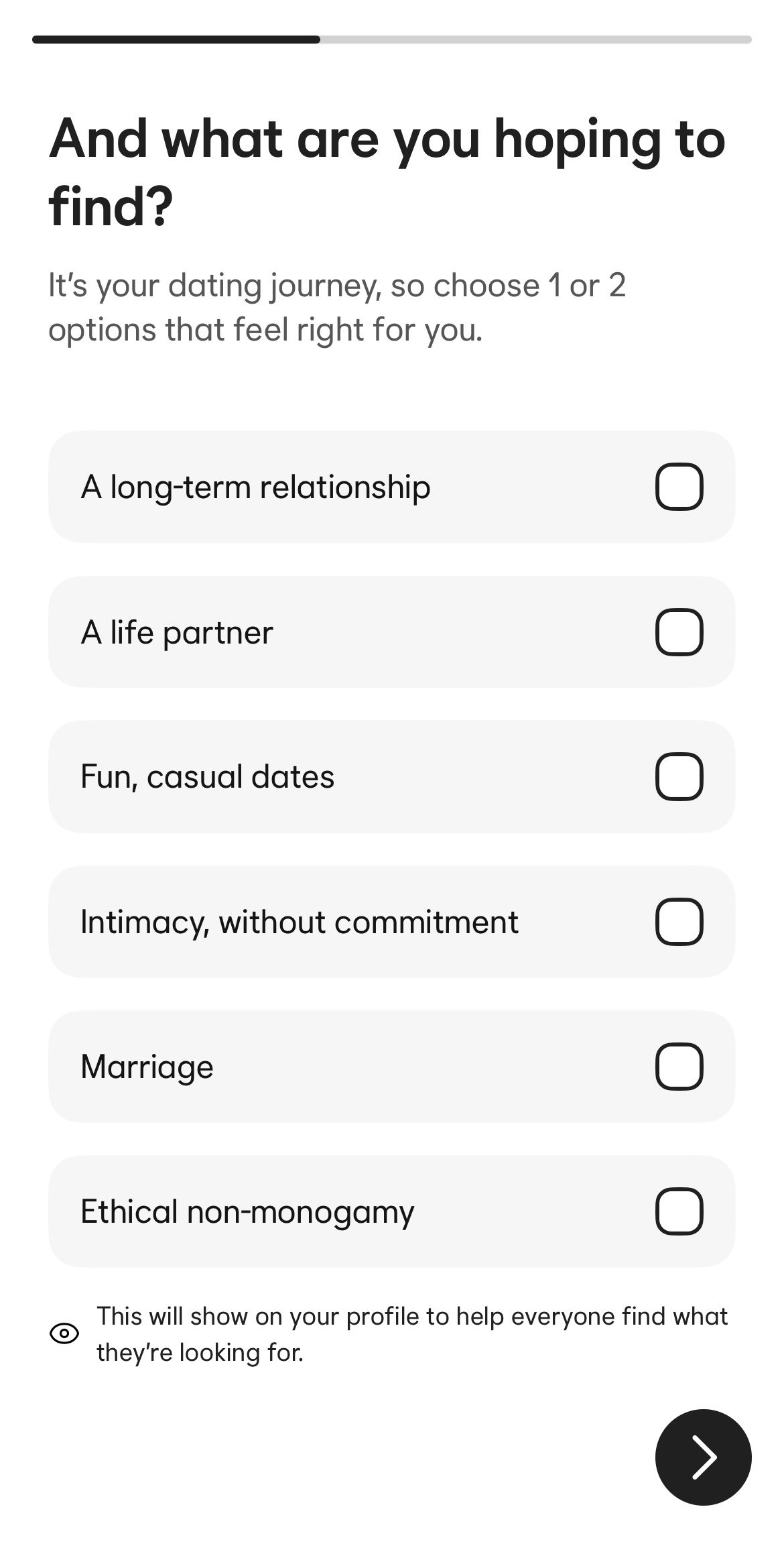This screenshot has width=784, height=1562.
Task: Check the A life partner option
Action: tap(679, 632)
